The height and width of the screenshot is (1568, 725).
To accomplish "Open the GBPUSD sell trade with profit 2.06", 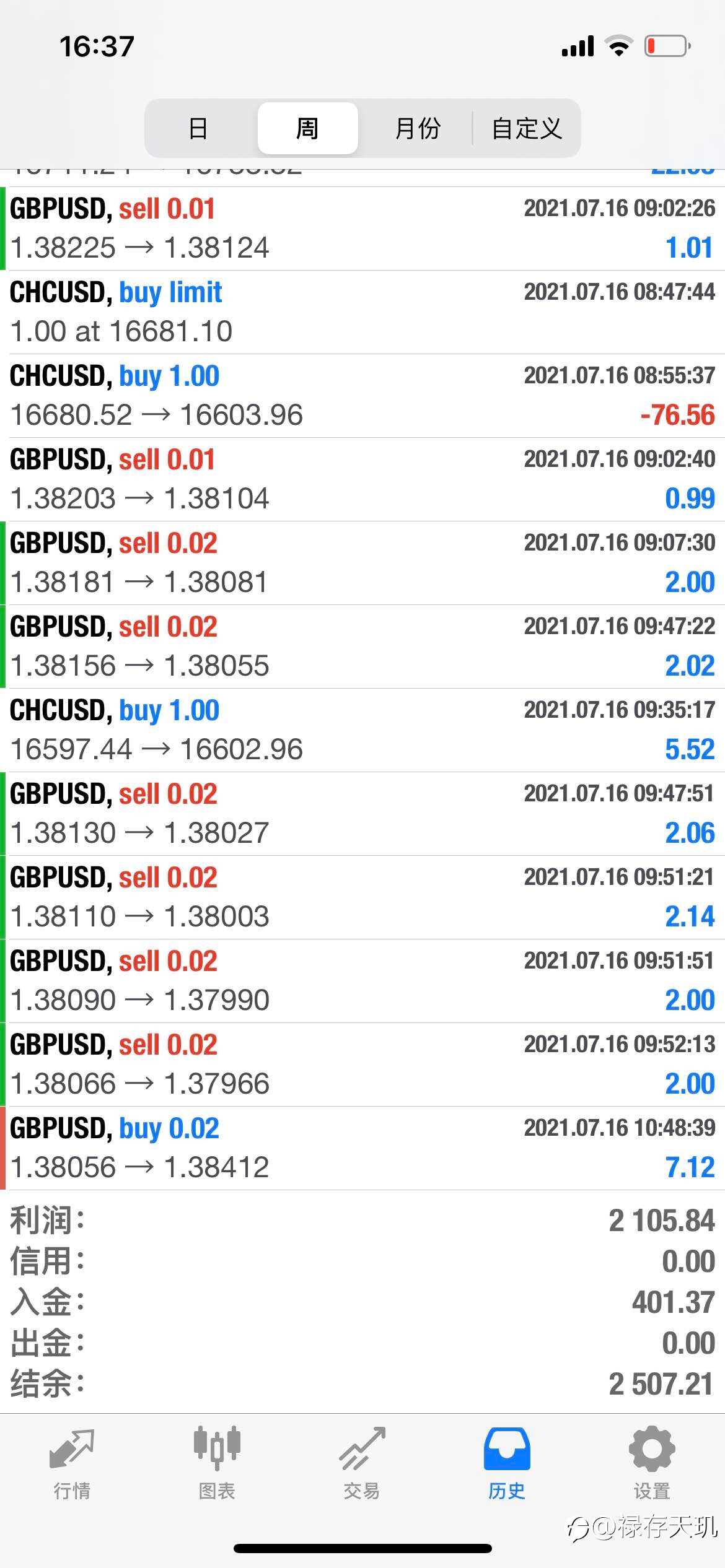I will [362, 814].
